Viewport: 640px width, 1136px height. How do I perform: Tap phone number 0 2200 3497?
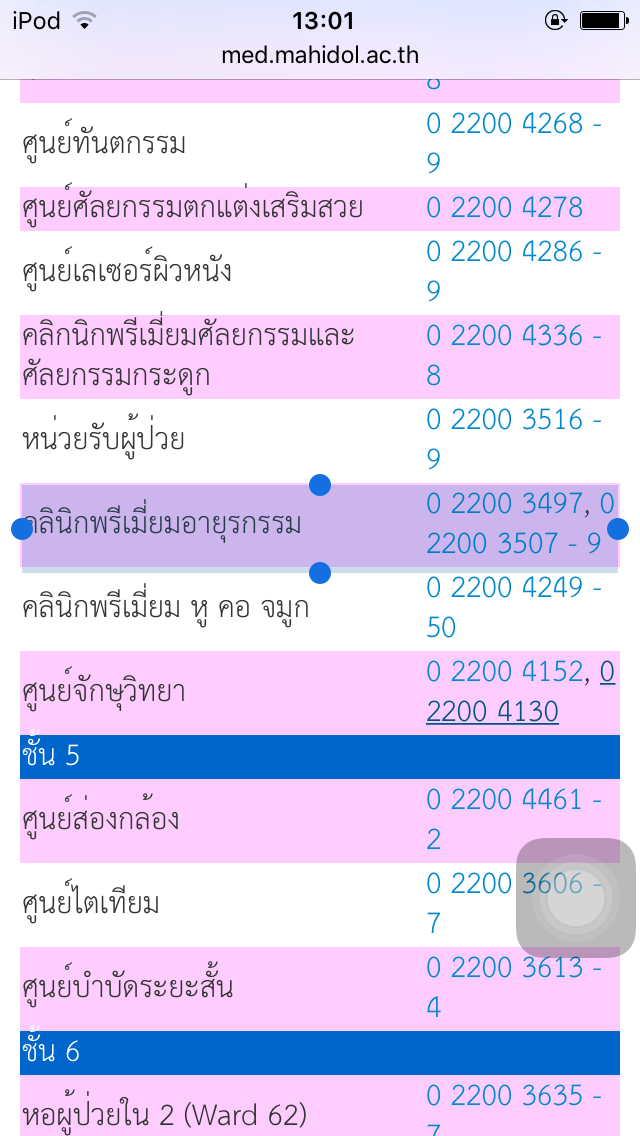[504, 503]
